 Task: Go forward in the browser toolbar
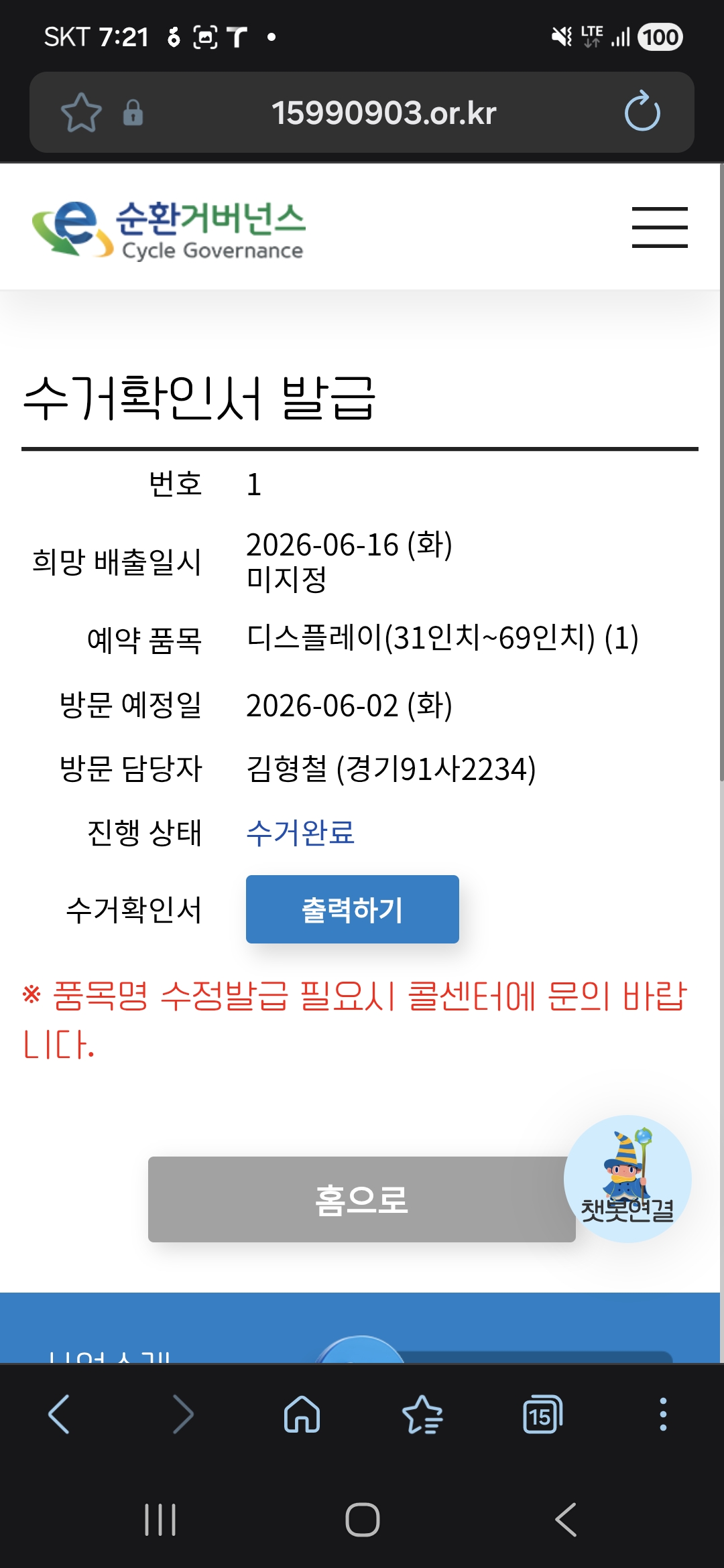coord(183,1415)
